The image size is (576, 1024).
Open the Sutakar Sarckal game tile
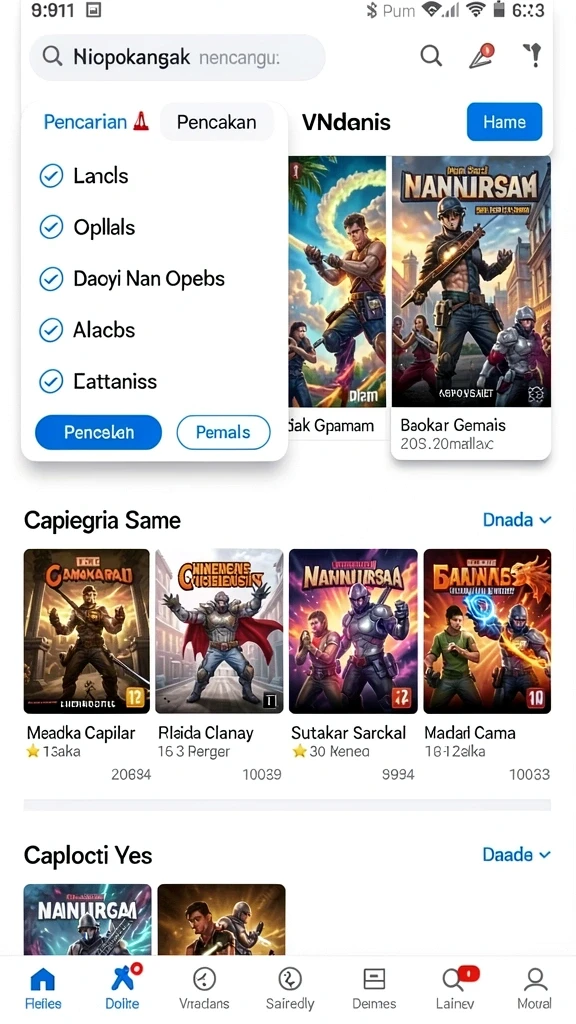353,665
